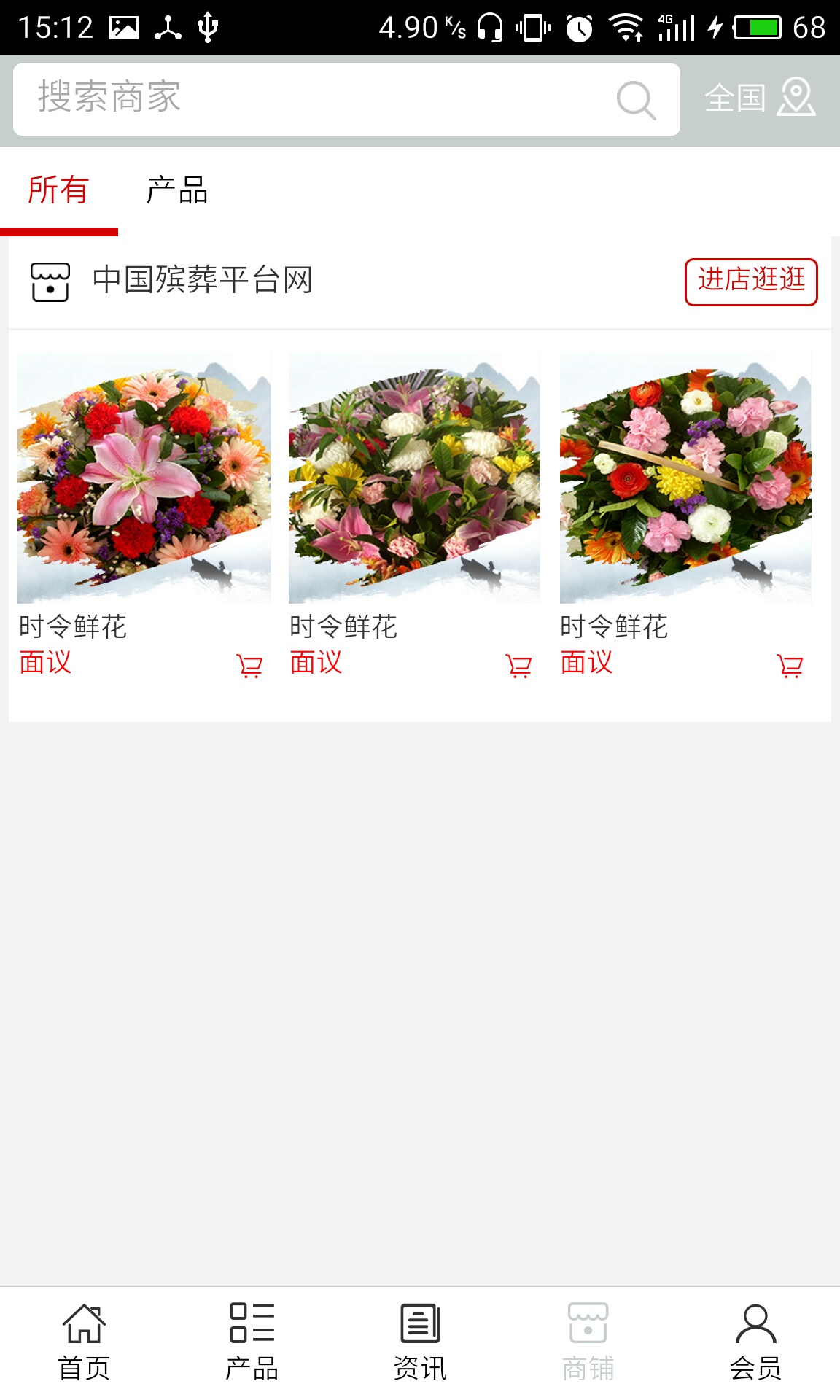
Task: Open the flower basket product
Action: [x=685, y=478]
